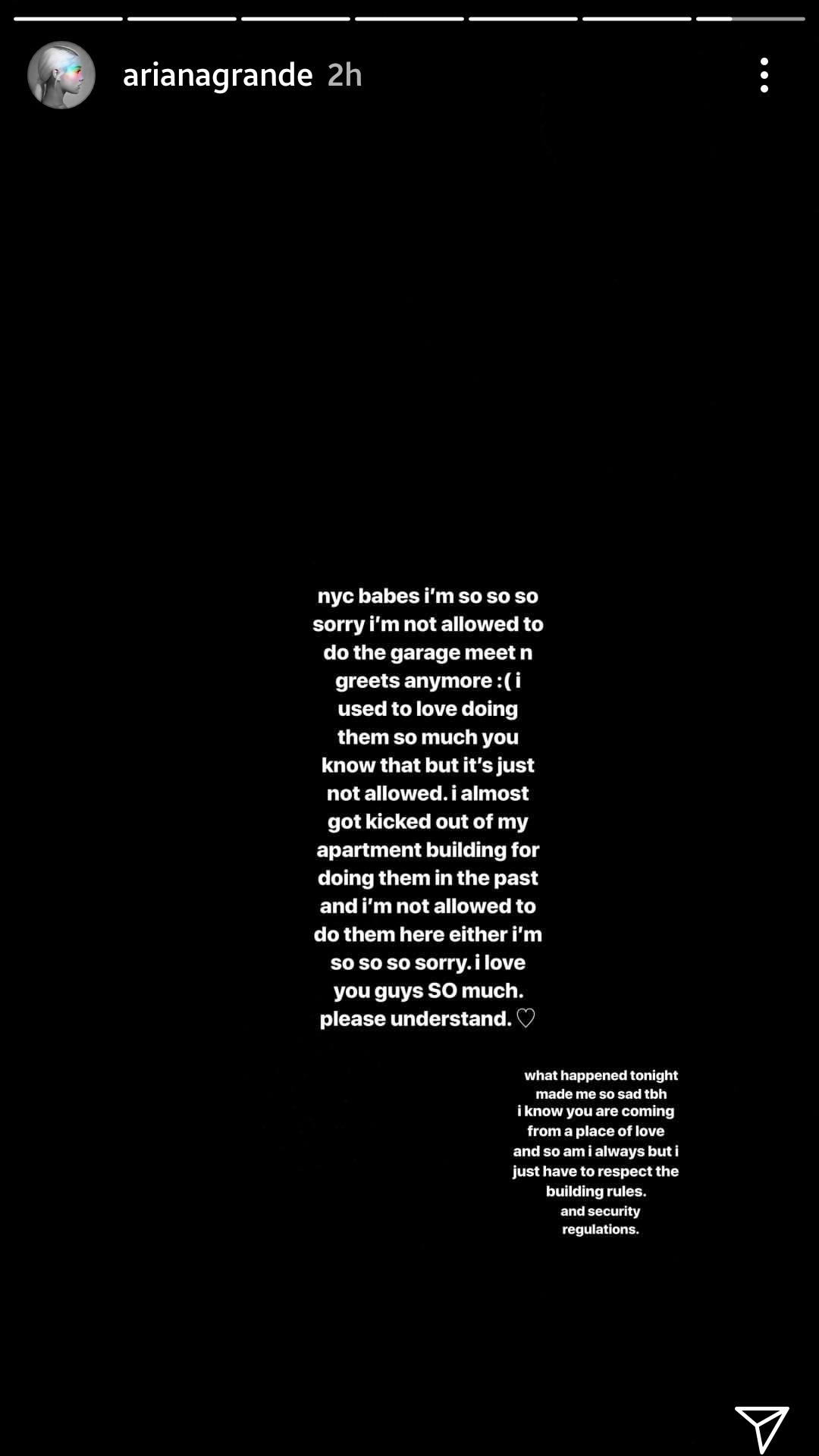Open the arianagrande username link
This screenshot has width=819, height=1456.
coord(218,75)
